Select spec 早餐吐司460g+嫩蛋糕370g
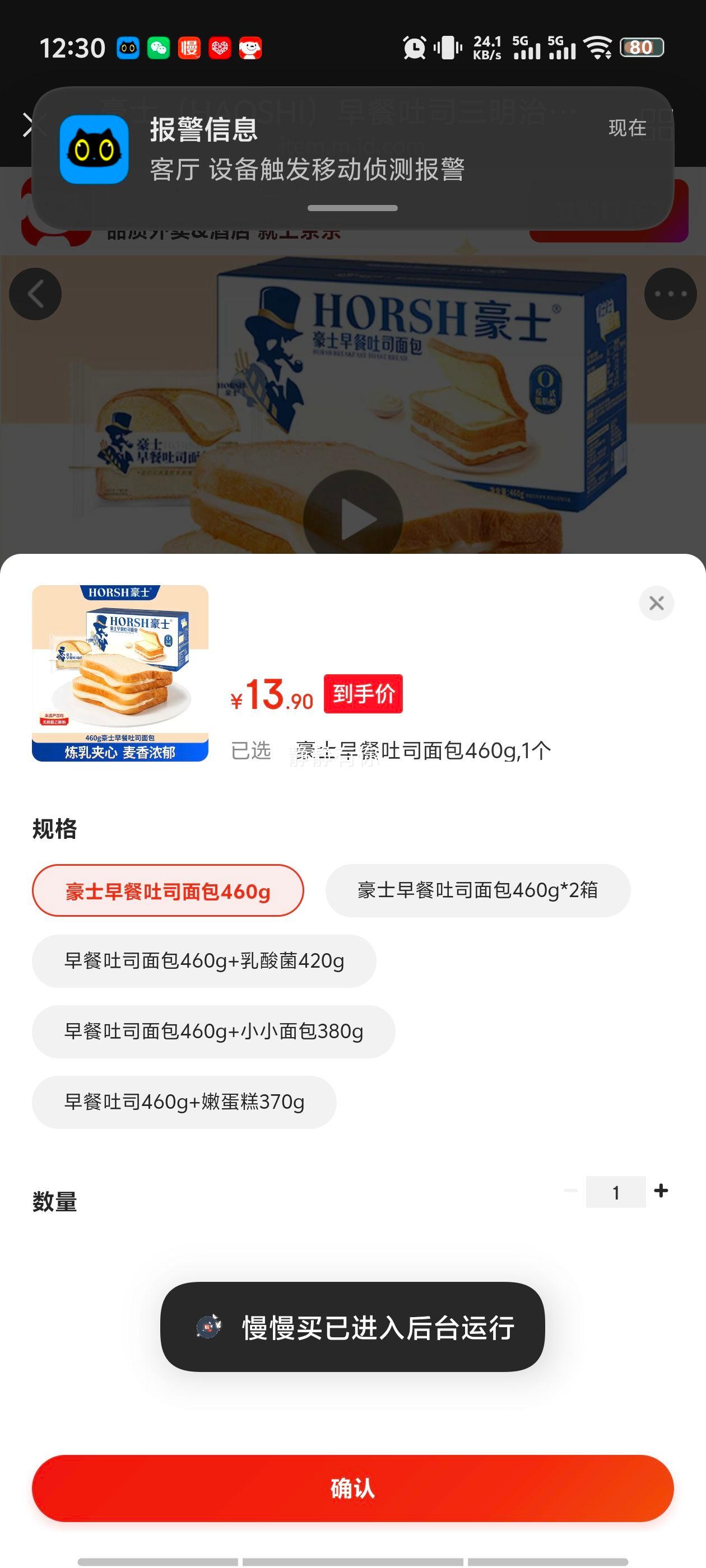The width and height of the screenshot is (706, 1568). pyautogui.click(x=184, y=1102)
